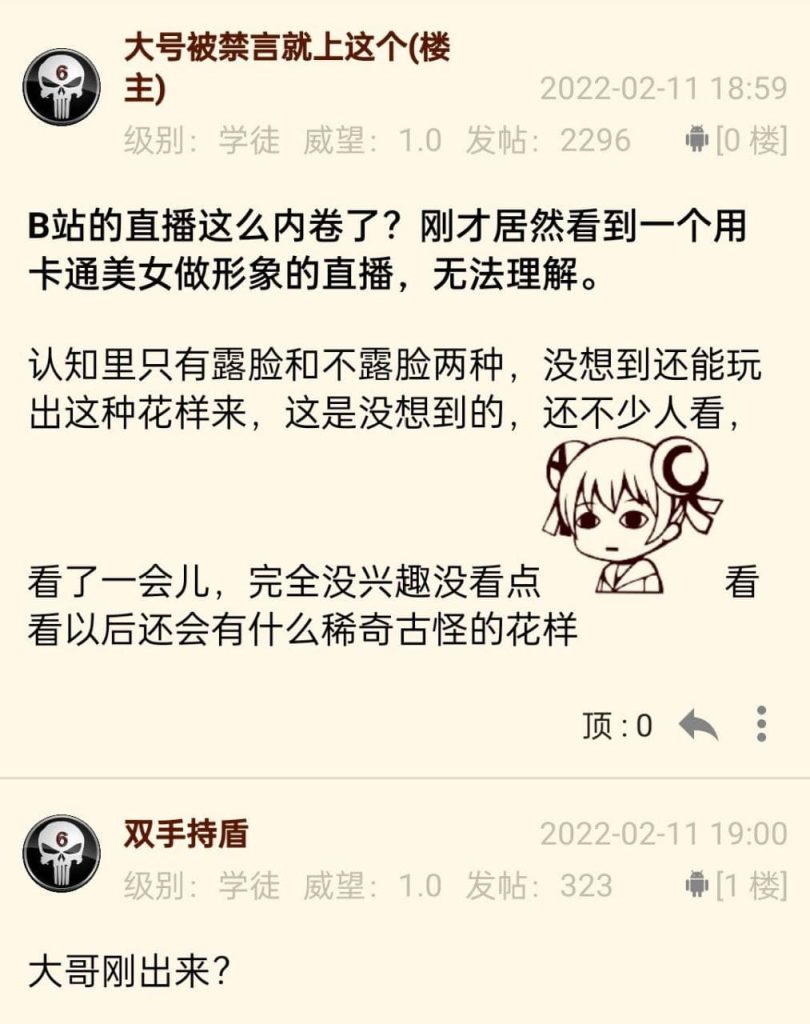Open the avatar next to 双手持盾

(x=62, y=853)
